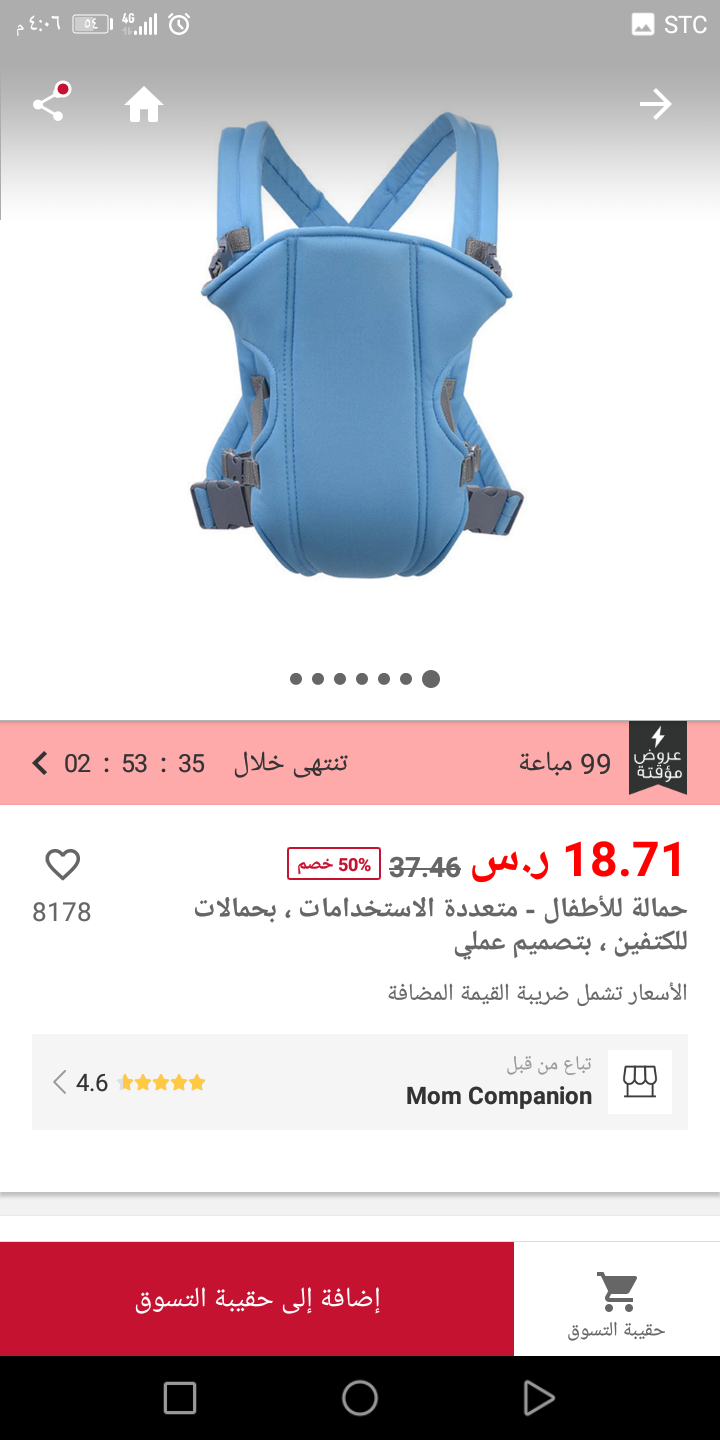The height and width of the screenshot is (1440, 720).
Task: Add the item to wishlist heart
Action: [62, 864]
